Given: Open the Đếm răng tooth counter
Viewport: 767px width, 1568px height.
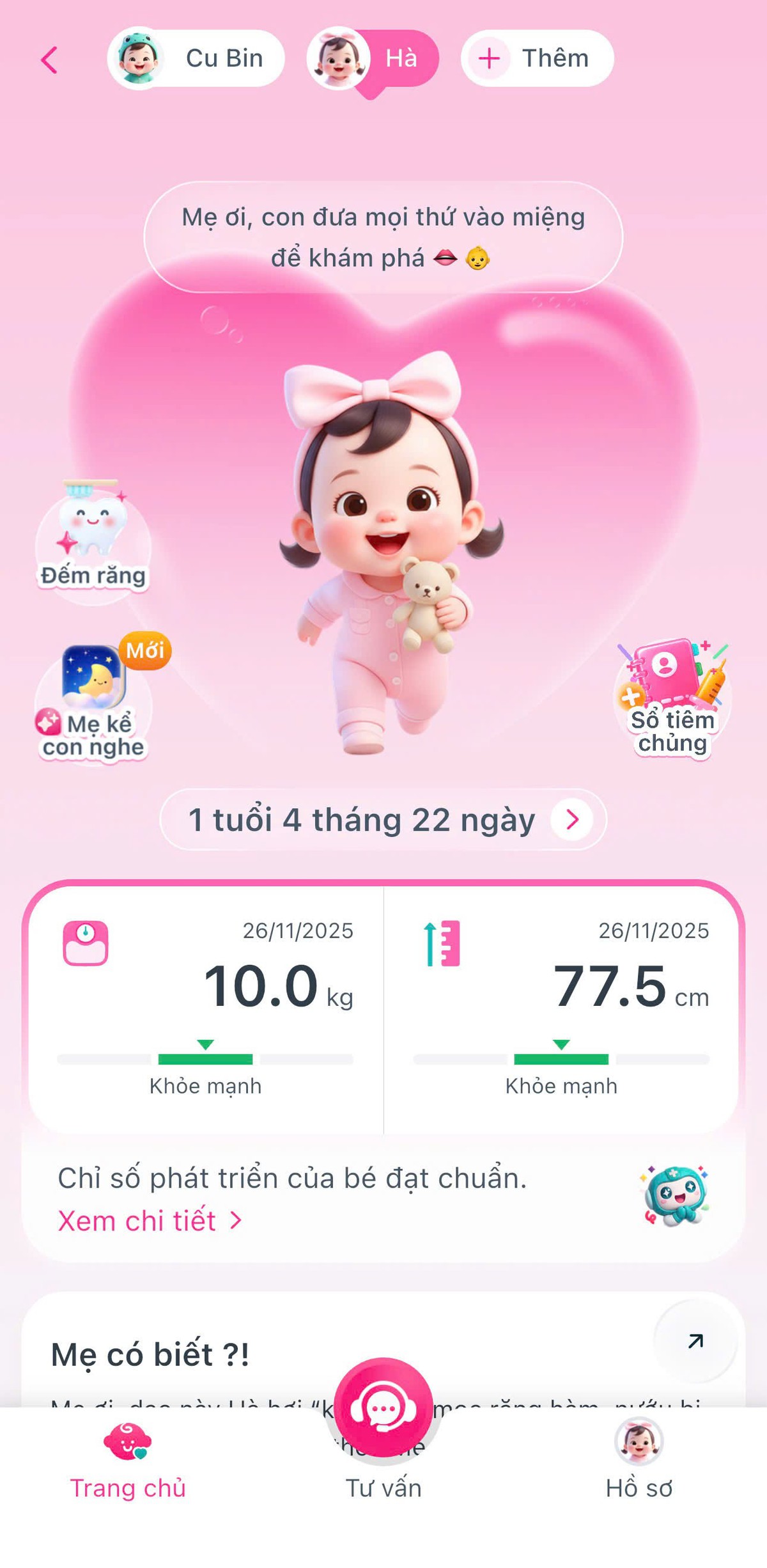Looking at the screenshot, I should 93,538.
